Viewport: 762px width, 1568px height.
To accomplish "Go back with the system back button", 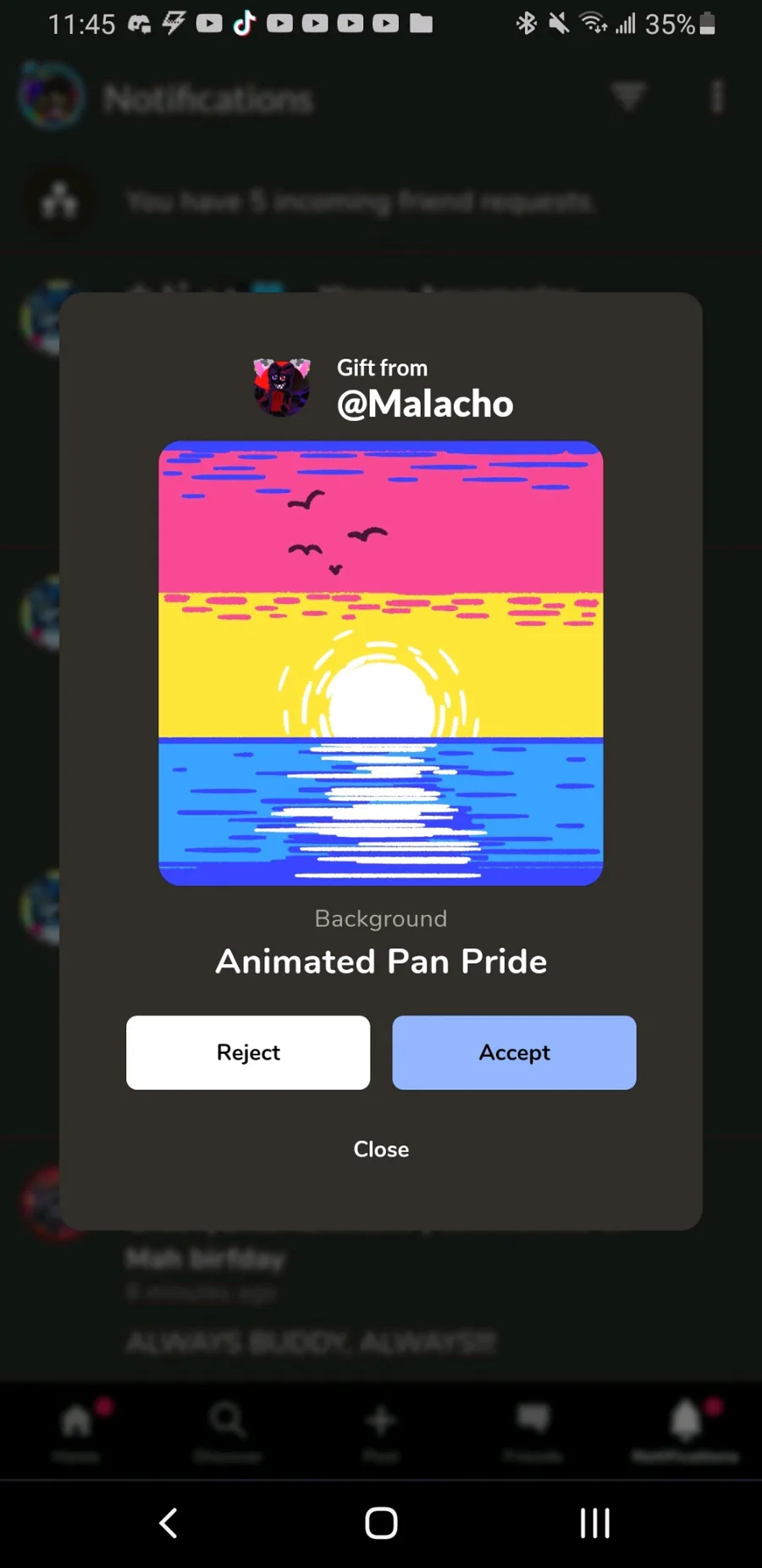I will (168, 1522).
